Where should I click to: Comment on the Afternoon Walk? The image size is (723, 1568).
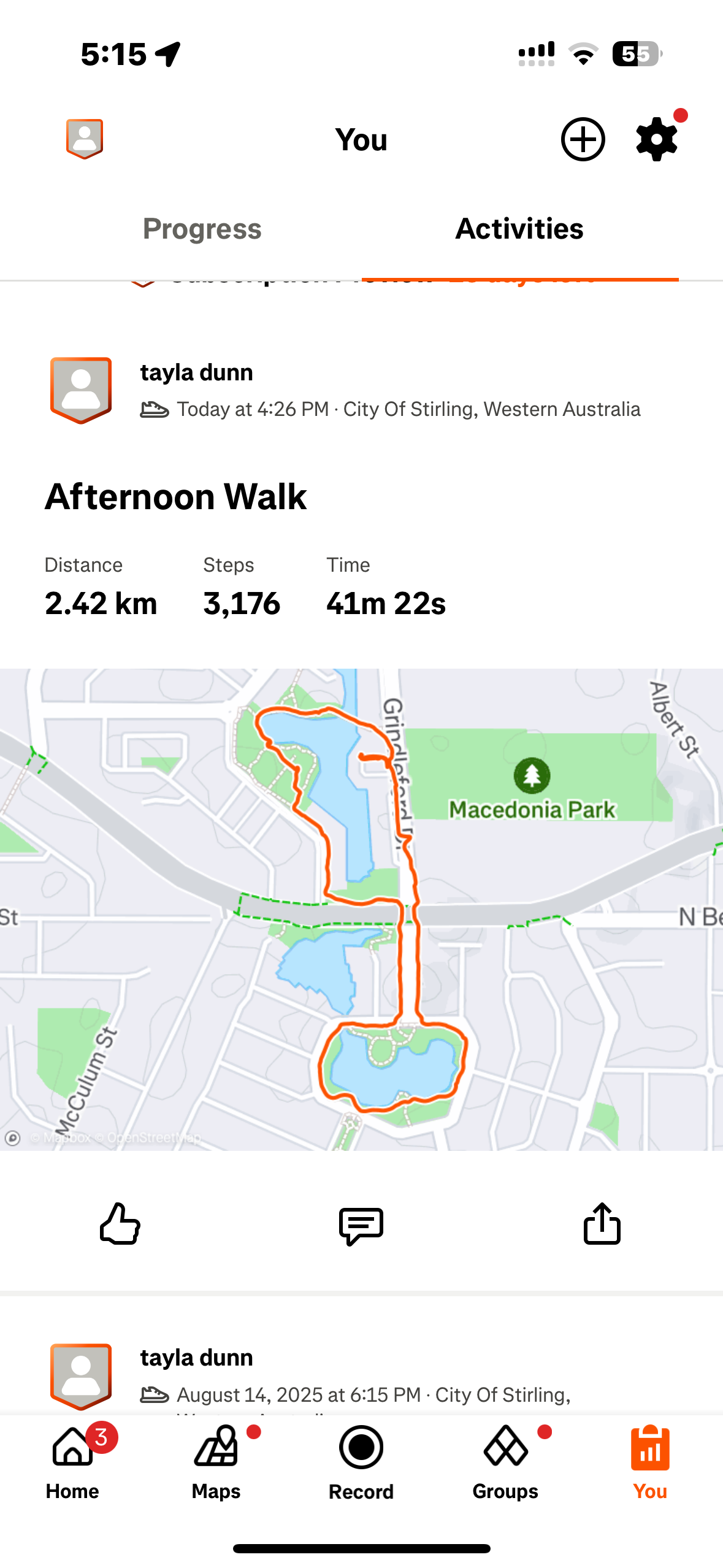tap(361, 1226)
